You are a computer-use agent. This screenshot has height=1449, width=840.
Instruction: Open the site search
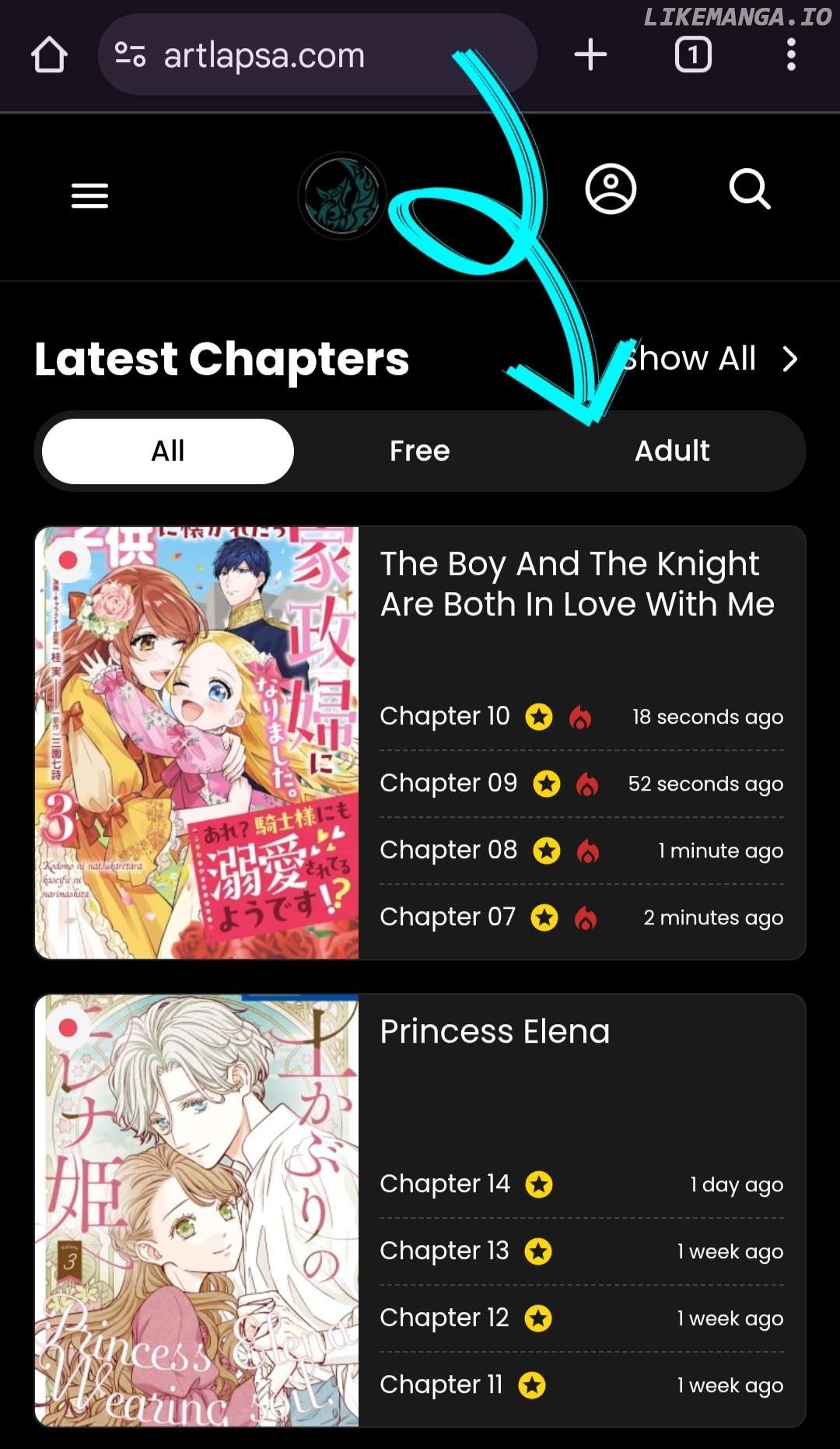pos(750,189)
